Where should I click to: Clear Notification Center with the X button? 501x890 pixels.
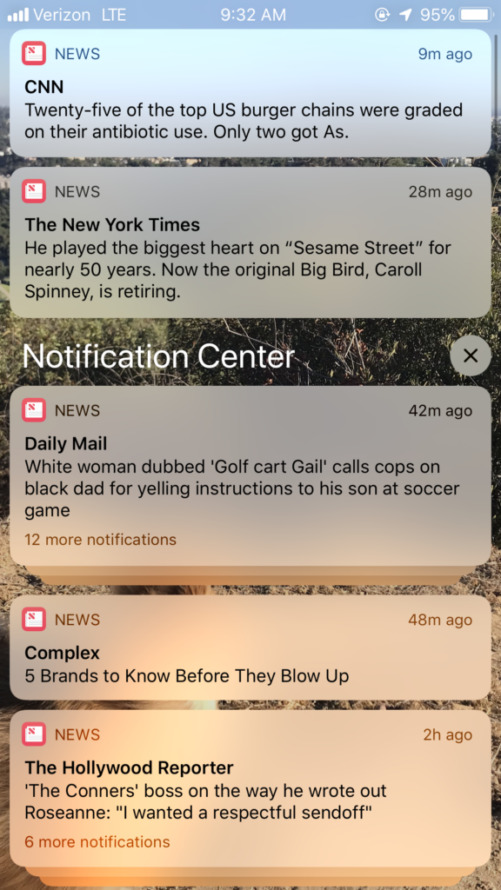point(470,356)
